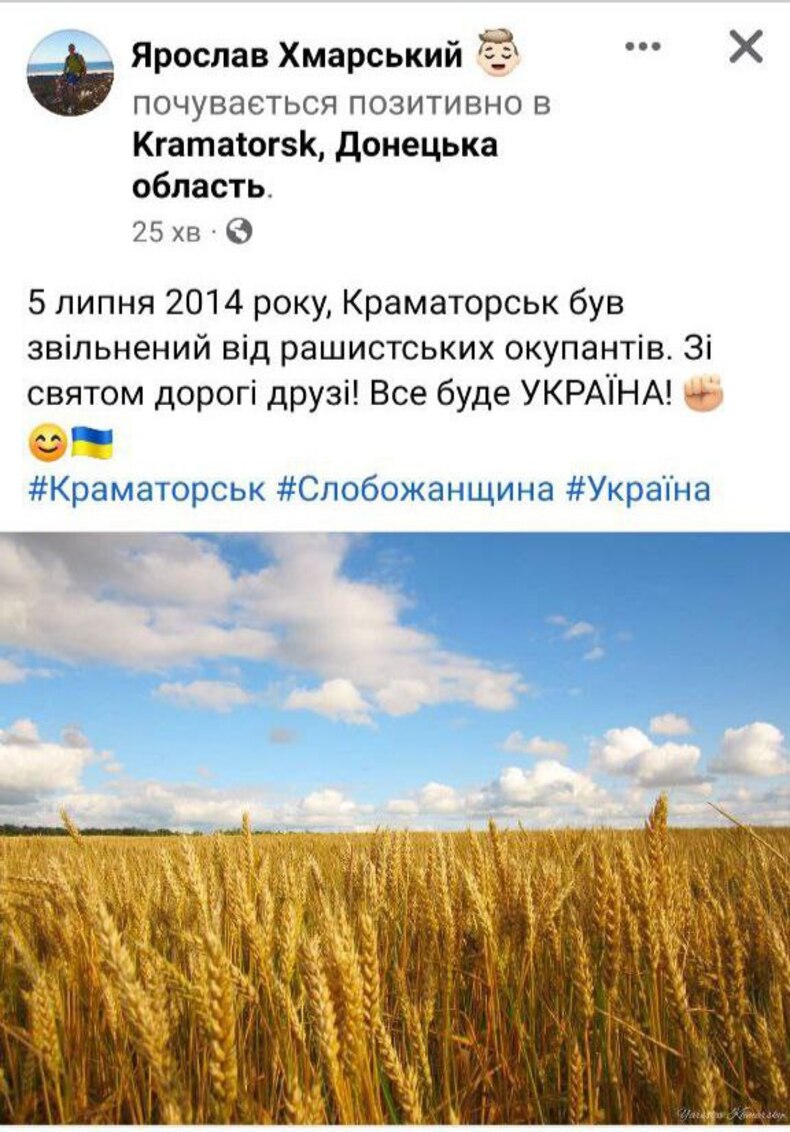
Task: Open the #Україна hashtag
Action: pyautogui.click(x=638, y=489)
